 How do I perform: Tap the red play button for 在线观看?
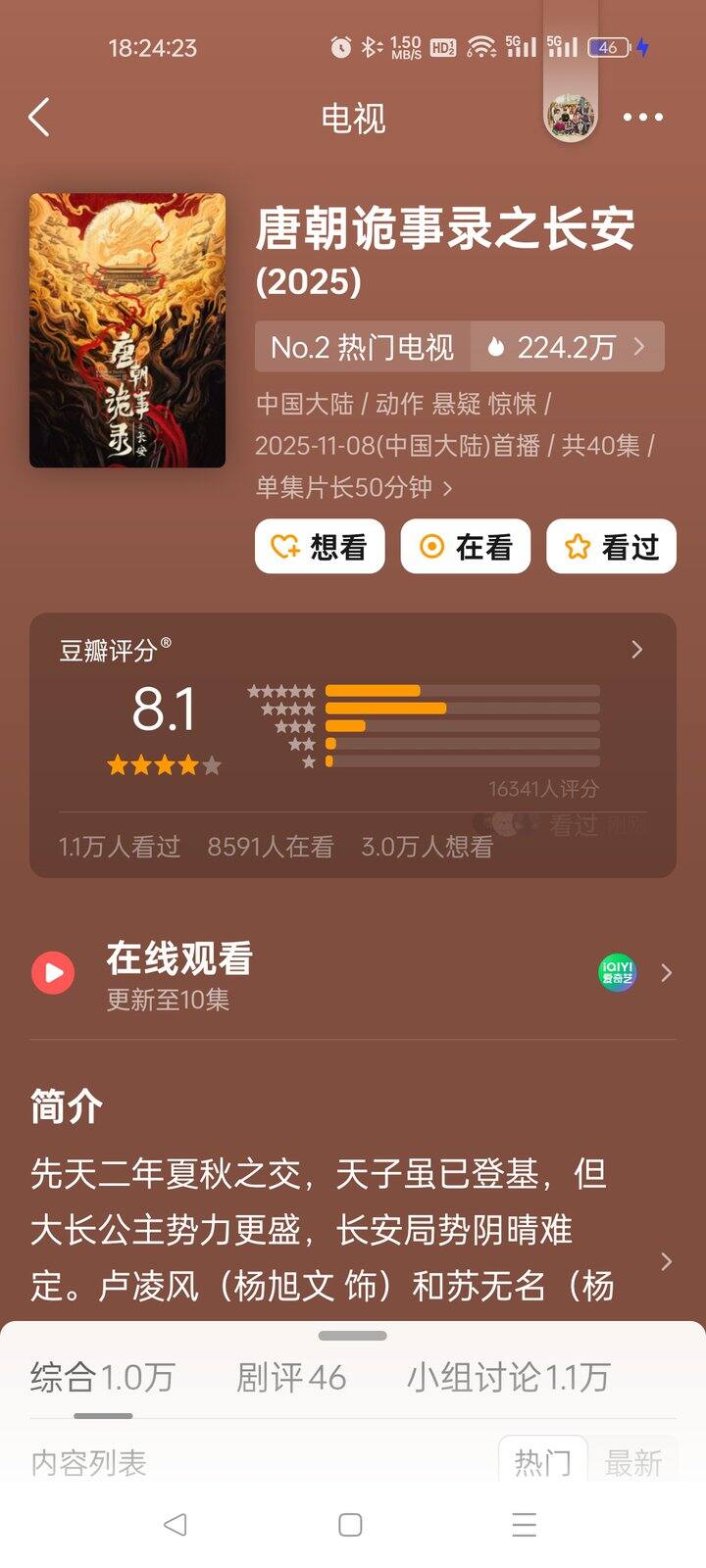[54, 973]
